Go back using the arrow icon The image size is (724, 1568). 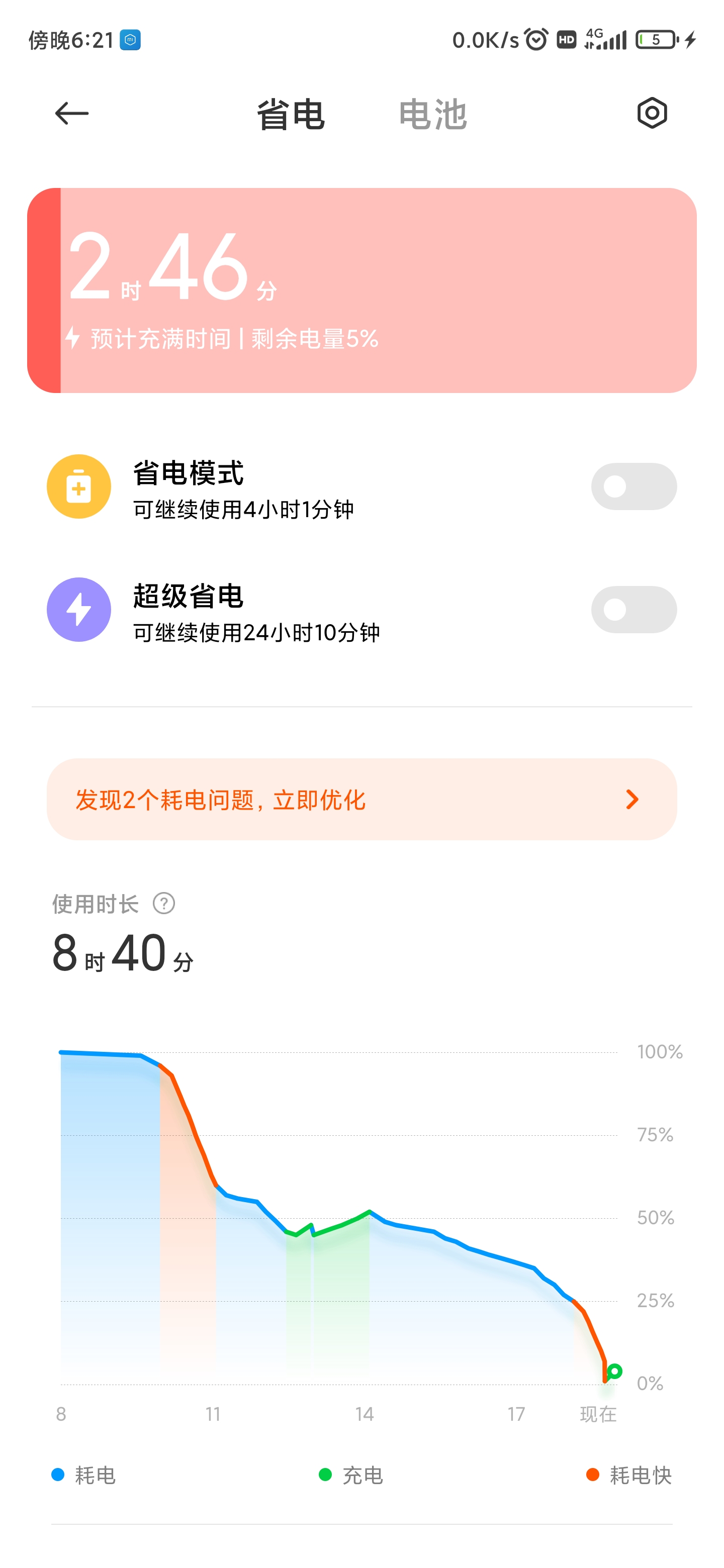click(x=72, y=113)
